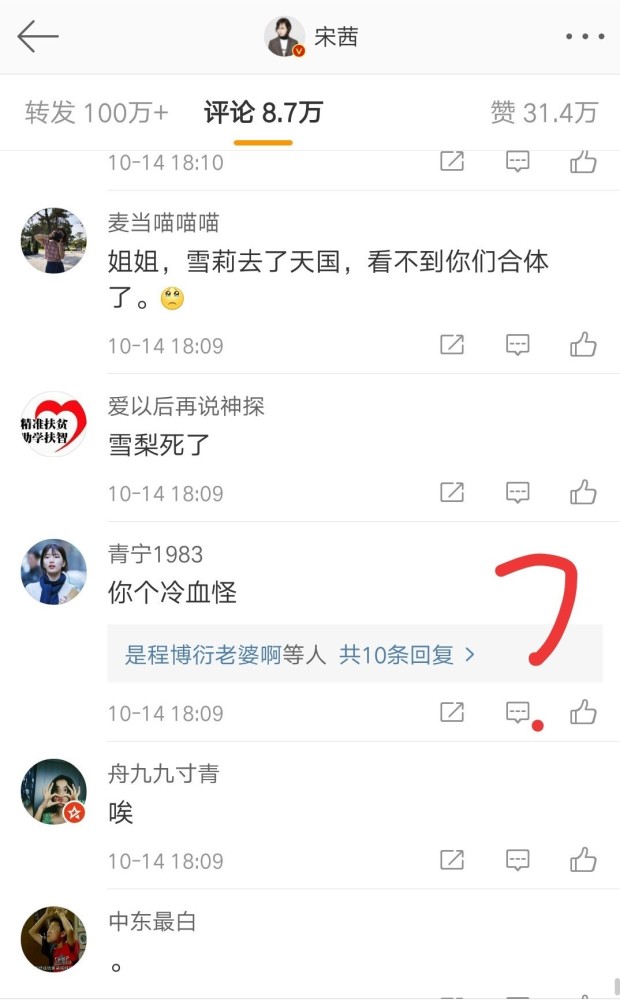Like the comment by 麦当喵喵喵
Viewport: 620px width, 1000px height.
pyautogui.click(x=583, y=344)
